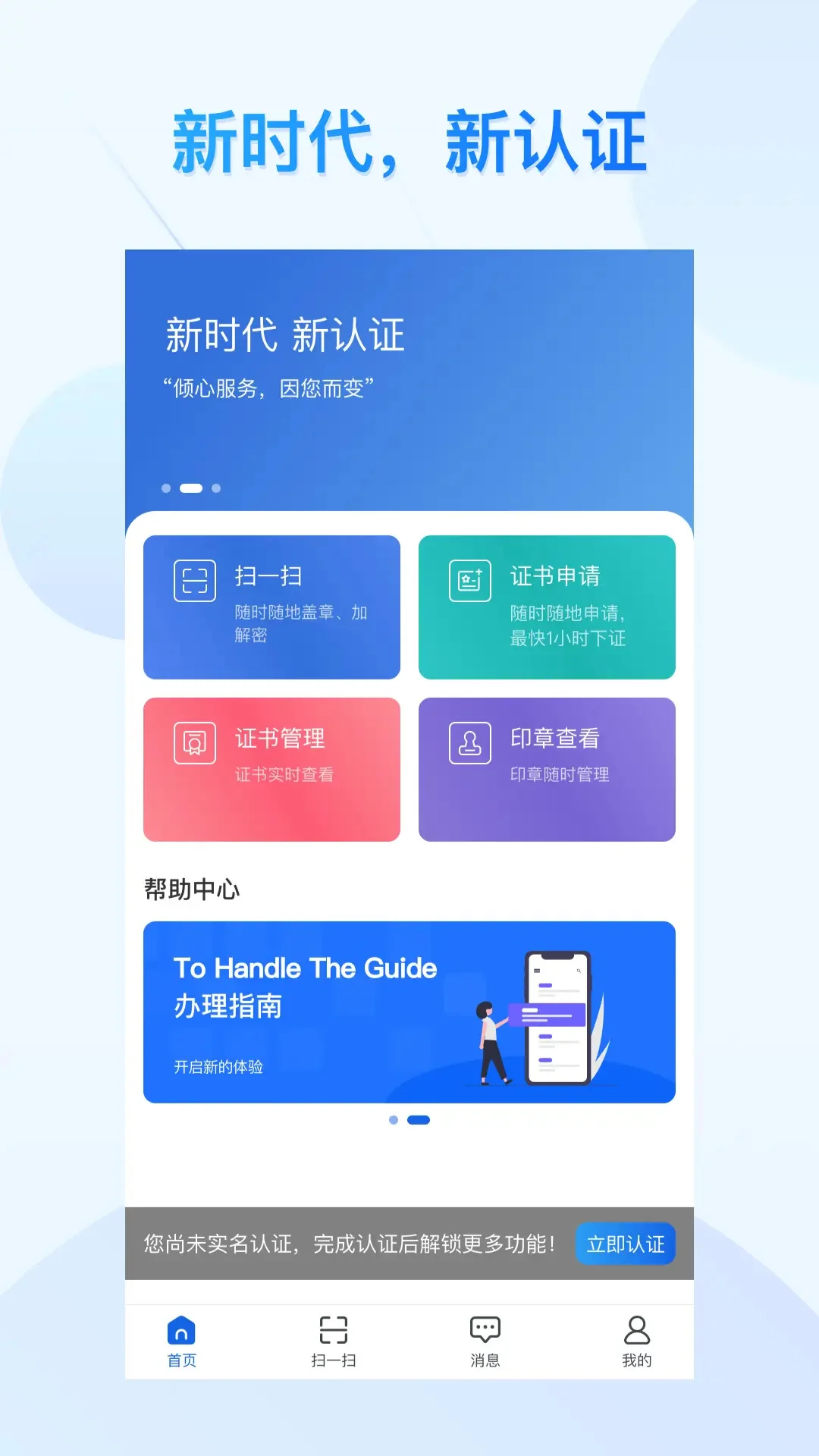This screenshot has height=1456, width=819.
Task: Activate the first help center carousel dot
Action: coord(395,1119)
